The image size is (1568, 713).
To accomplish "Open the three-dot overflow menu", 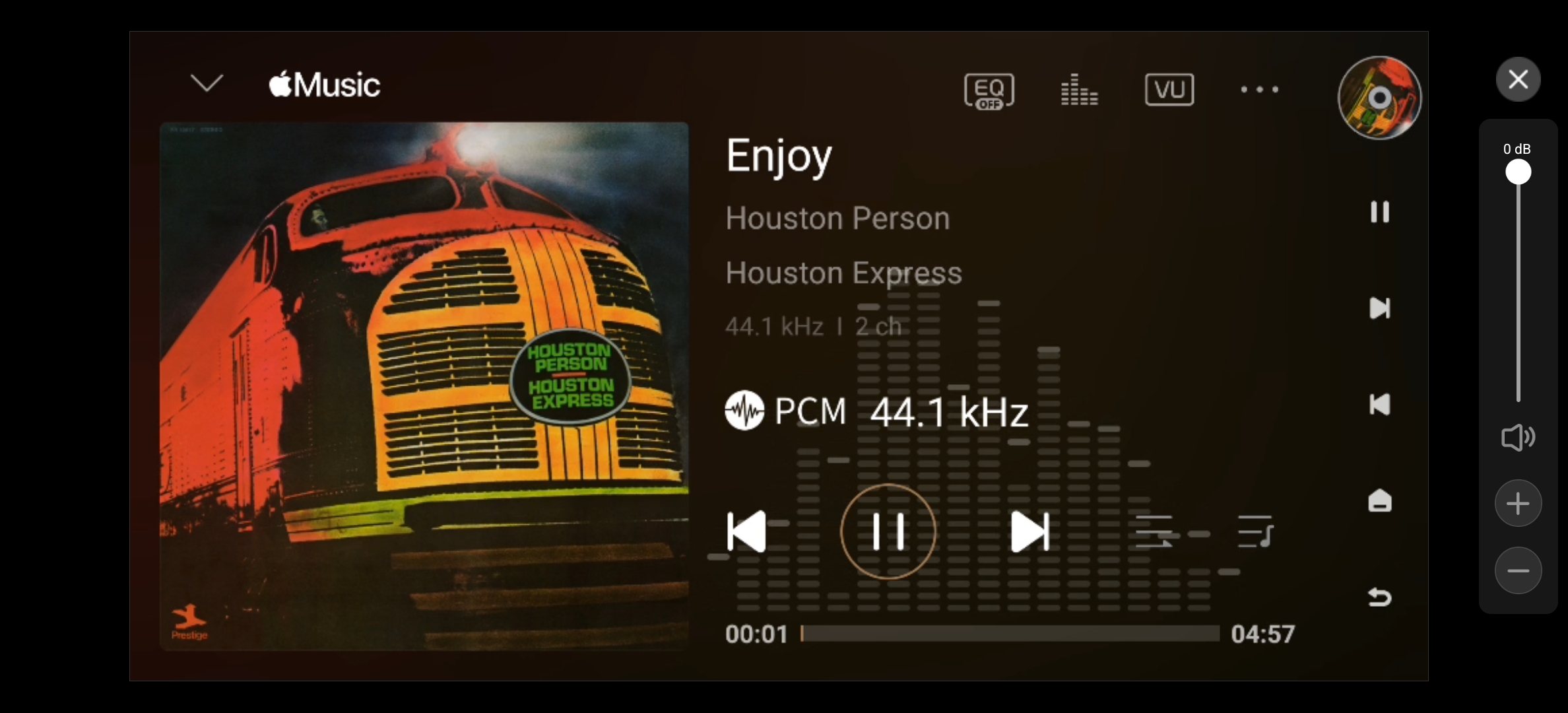I will (x=1259, y=90).
